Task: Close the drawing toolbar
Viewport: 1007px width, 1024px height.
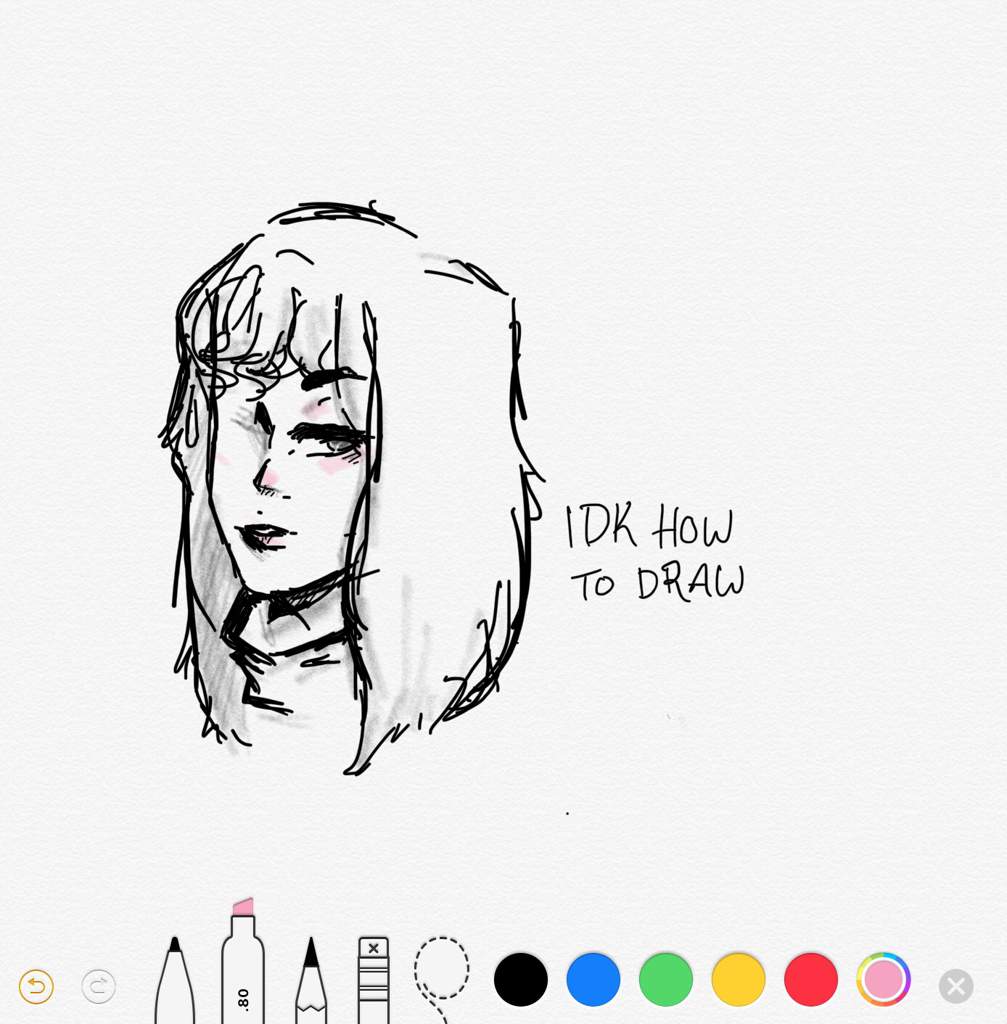Action: (956, 987)
